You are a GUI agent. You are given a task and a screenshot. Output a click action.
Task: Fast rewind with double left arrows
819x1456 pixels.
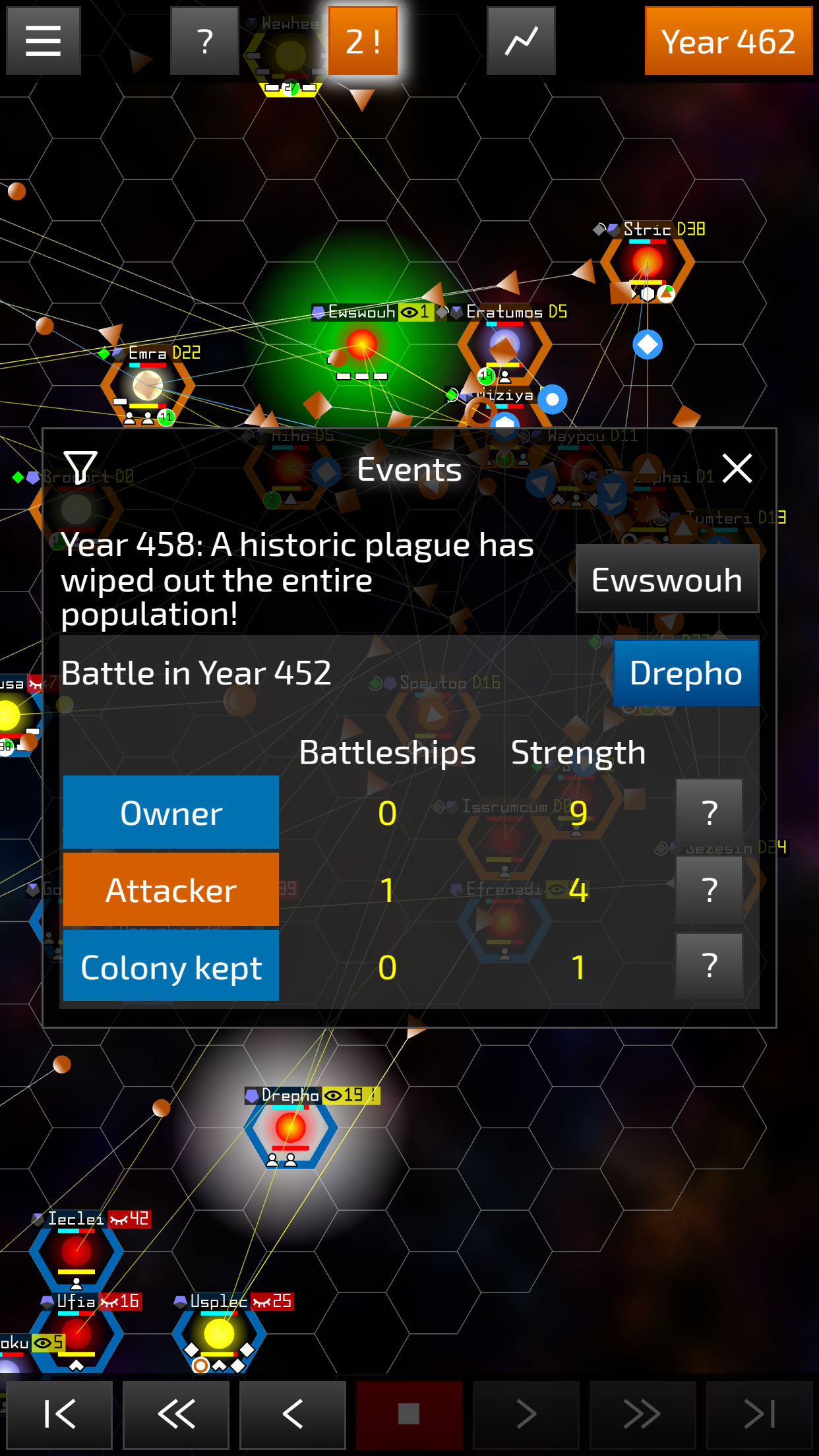(x=176, y=1414)
